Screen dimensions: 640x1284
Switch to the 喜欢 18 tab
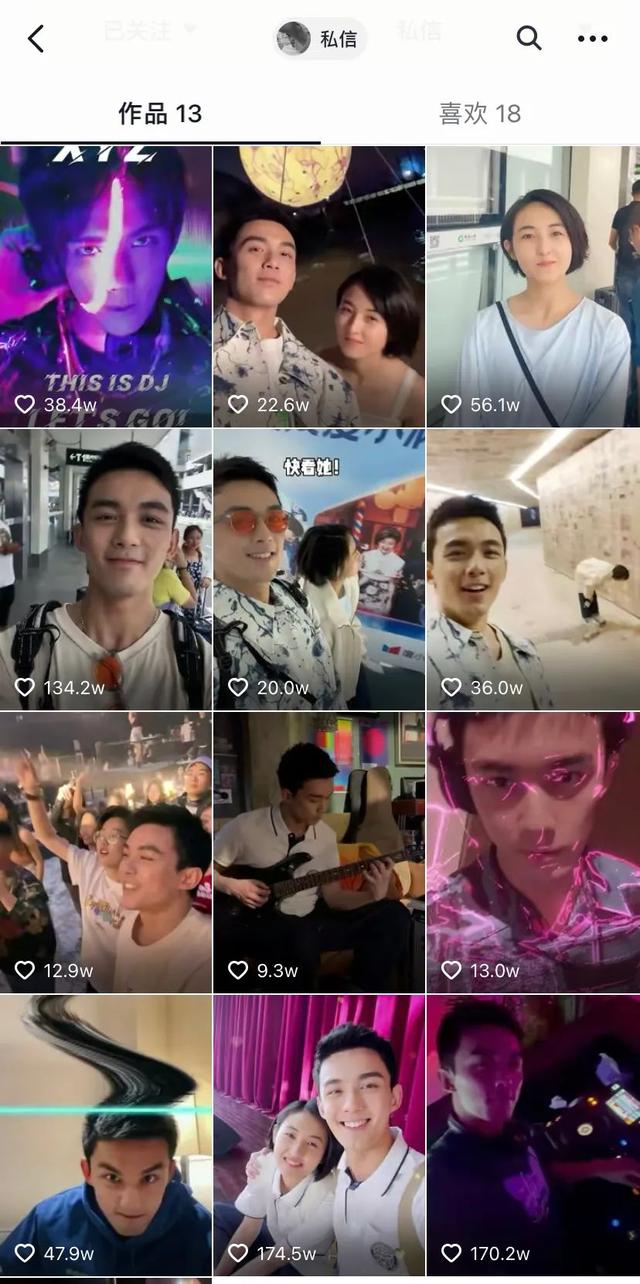coord(480,113)
